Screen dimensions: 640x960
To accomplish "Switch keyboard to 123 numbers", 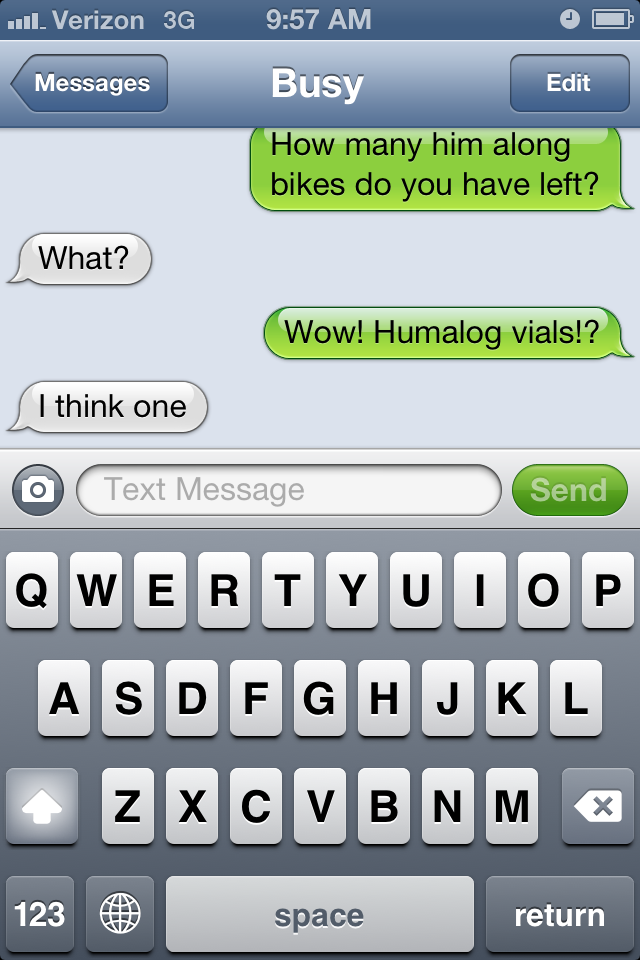I will [40, 914].
